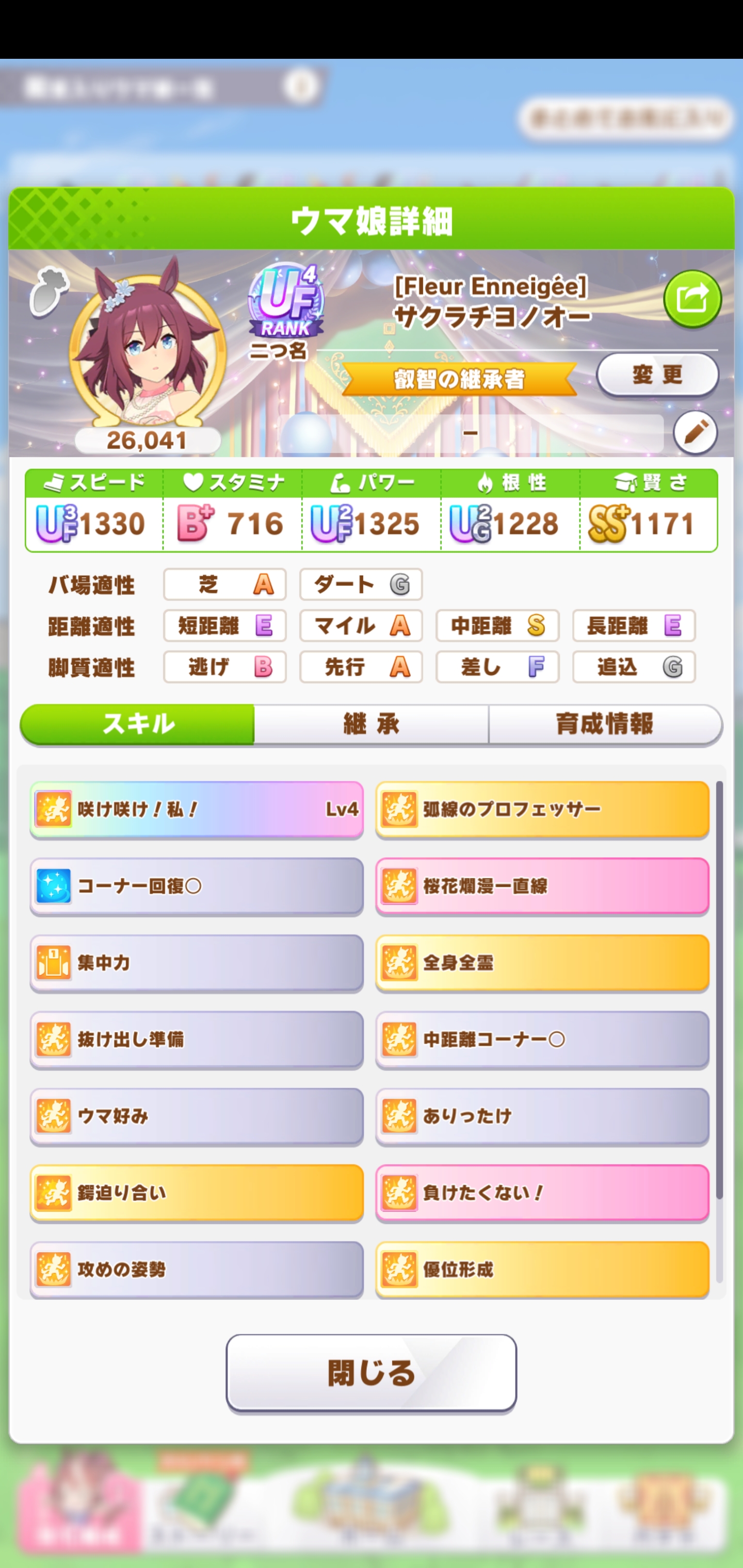Tap the 集中力 skill

(x=196, y=962)
